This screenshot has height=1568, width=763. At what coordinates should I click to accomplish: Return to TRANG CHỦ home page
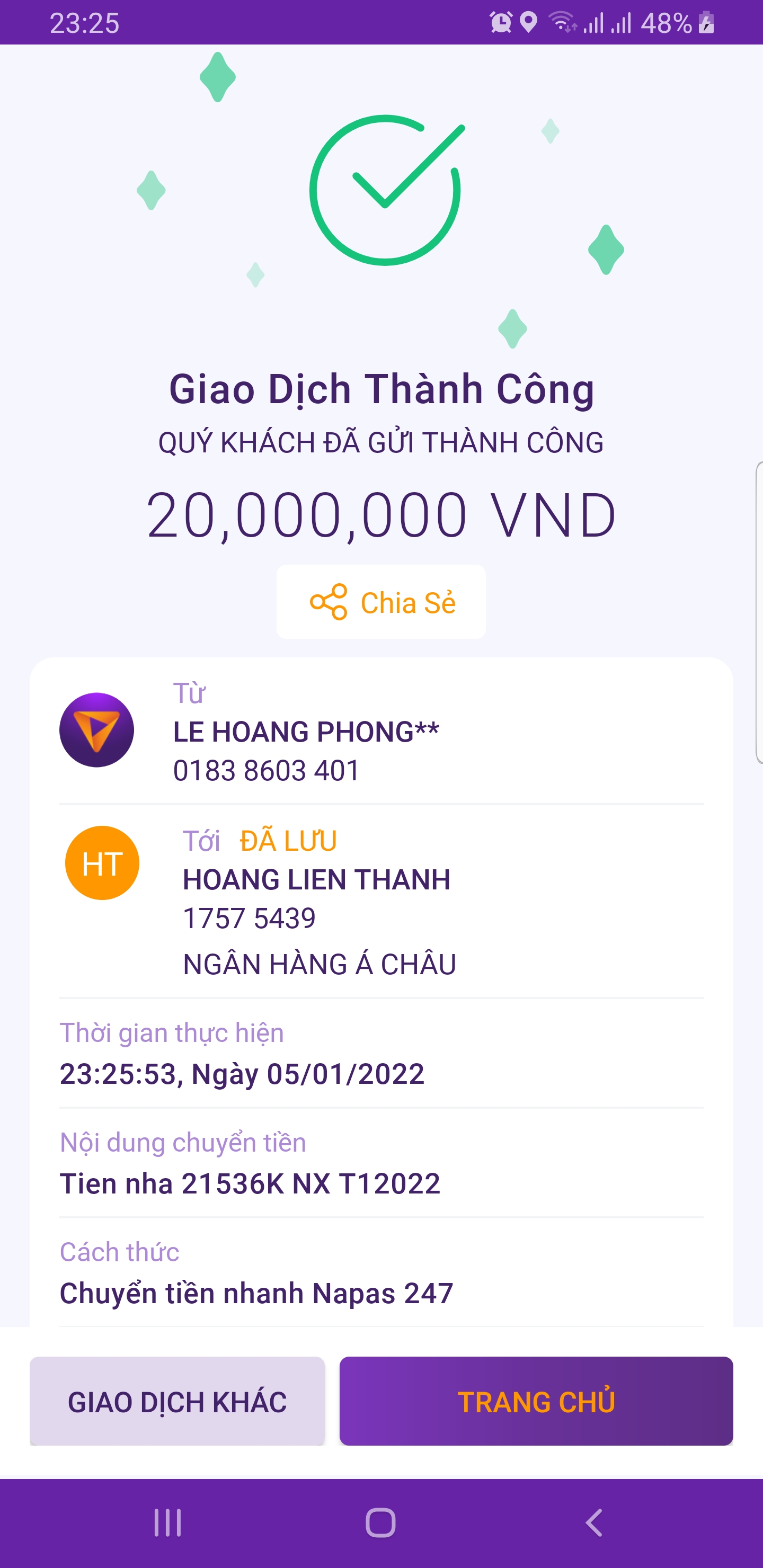tap(536, 1401)
